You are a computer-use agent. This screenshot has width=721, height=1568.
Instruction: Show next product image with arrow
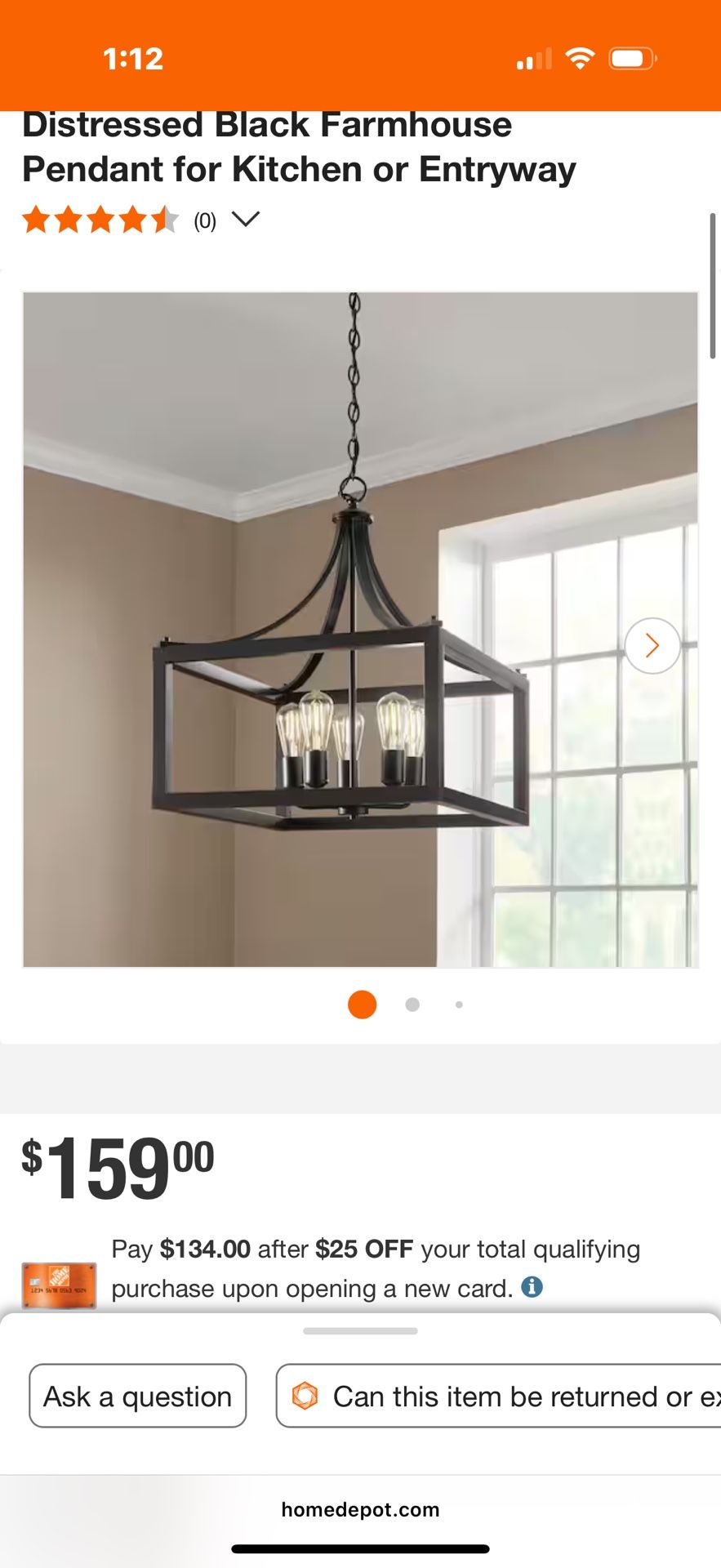coord(652,646)
